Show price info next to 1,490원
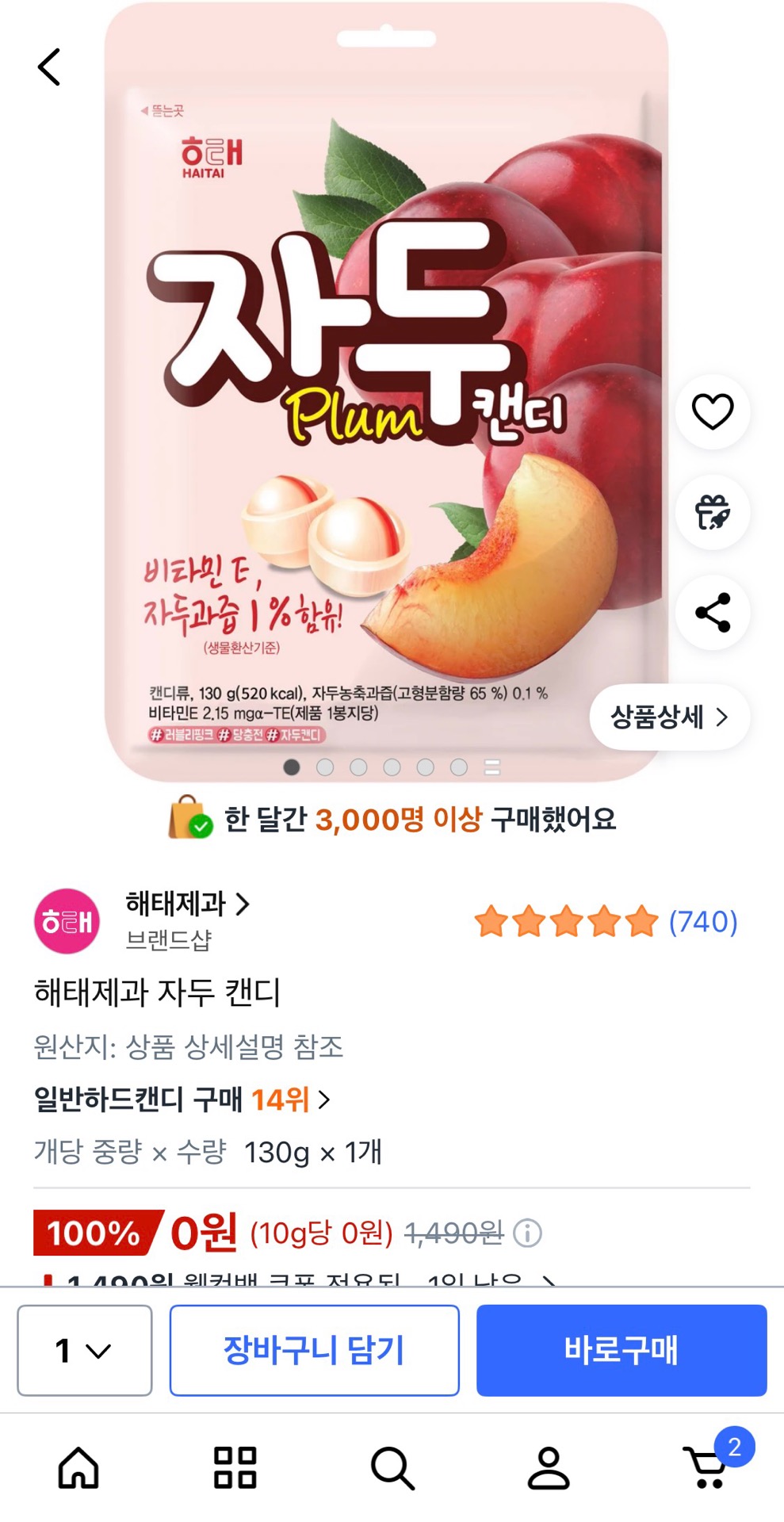 point(527,1233)
